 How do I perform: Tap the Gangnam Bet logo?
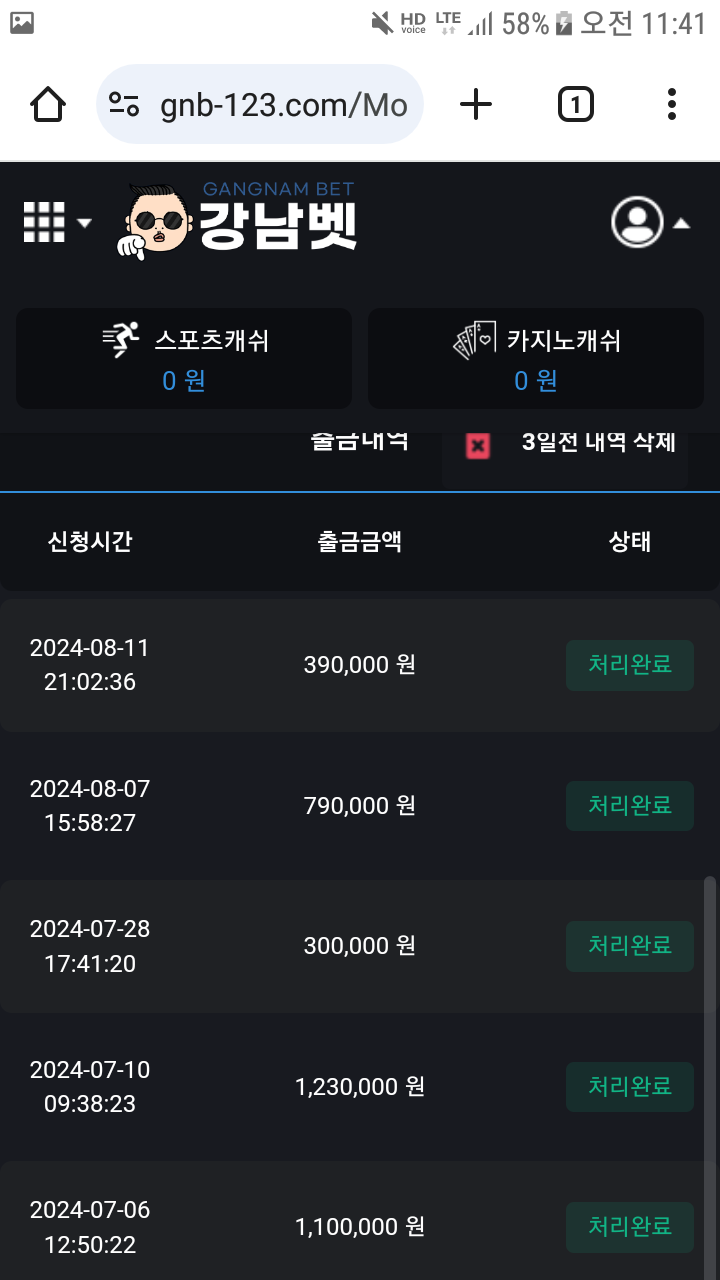click(x=240, y=220)
